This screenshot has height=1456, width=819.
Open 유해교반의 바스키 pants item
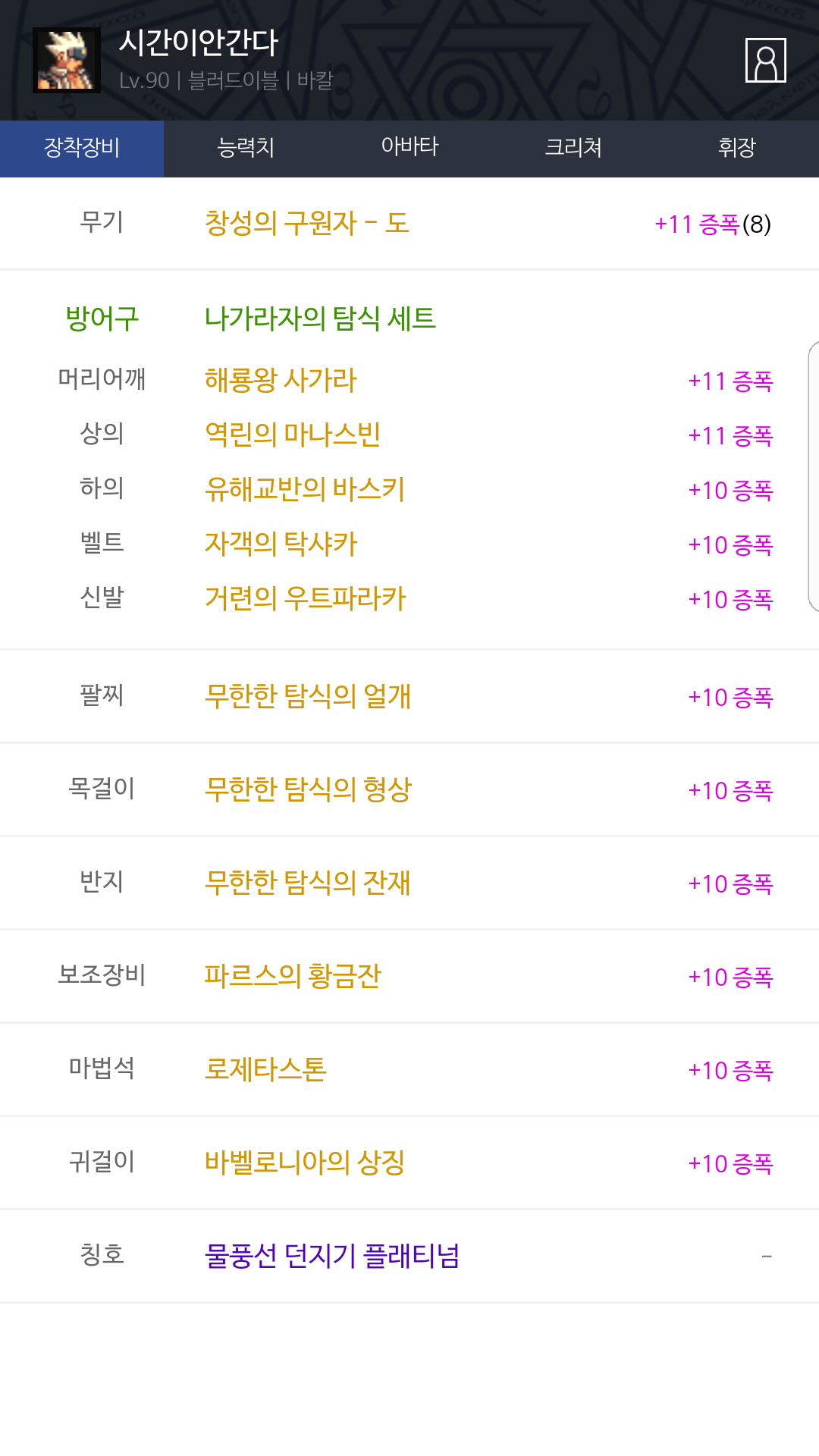(305, 489)
